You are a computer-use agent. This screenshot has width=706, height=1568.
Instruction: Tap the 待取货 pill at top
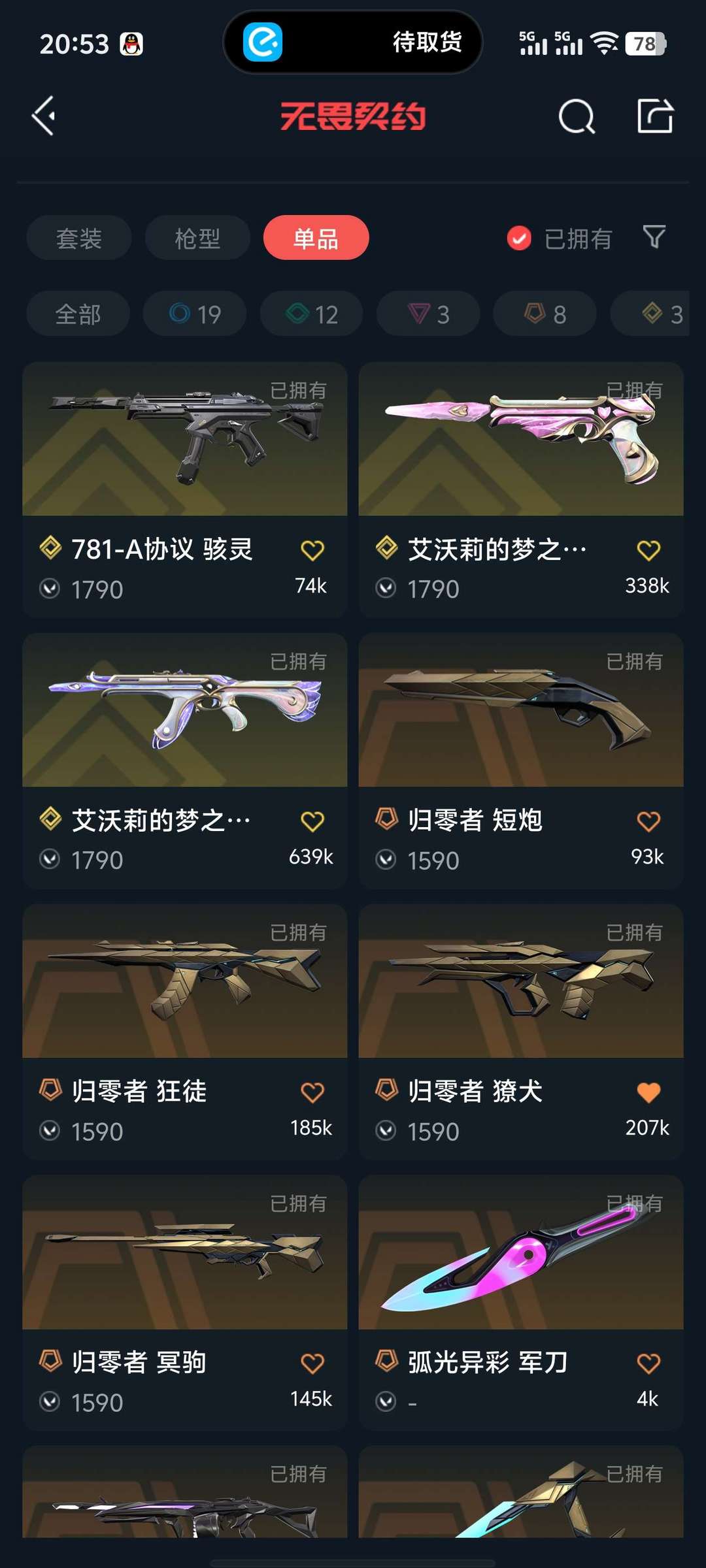[353, 42]
